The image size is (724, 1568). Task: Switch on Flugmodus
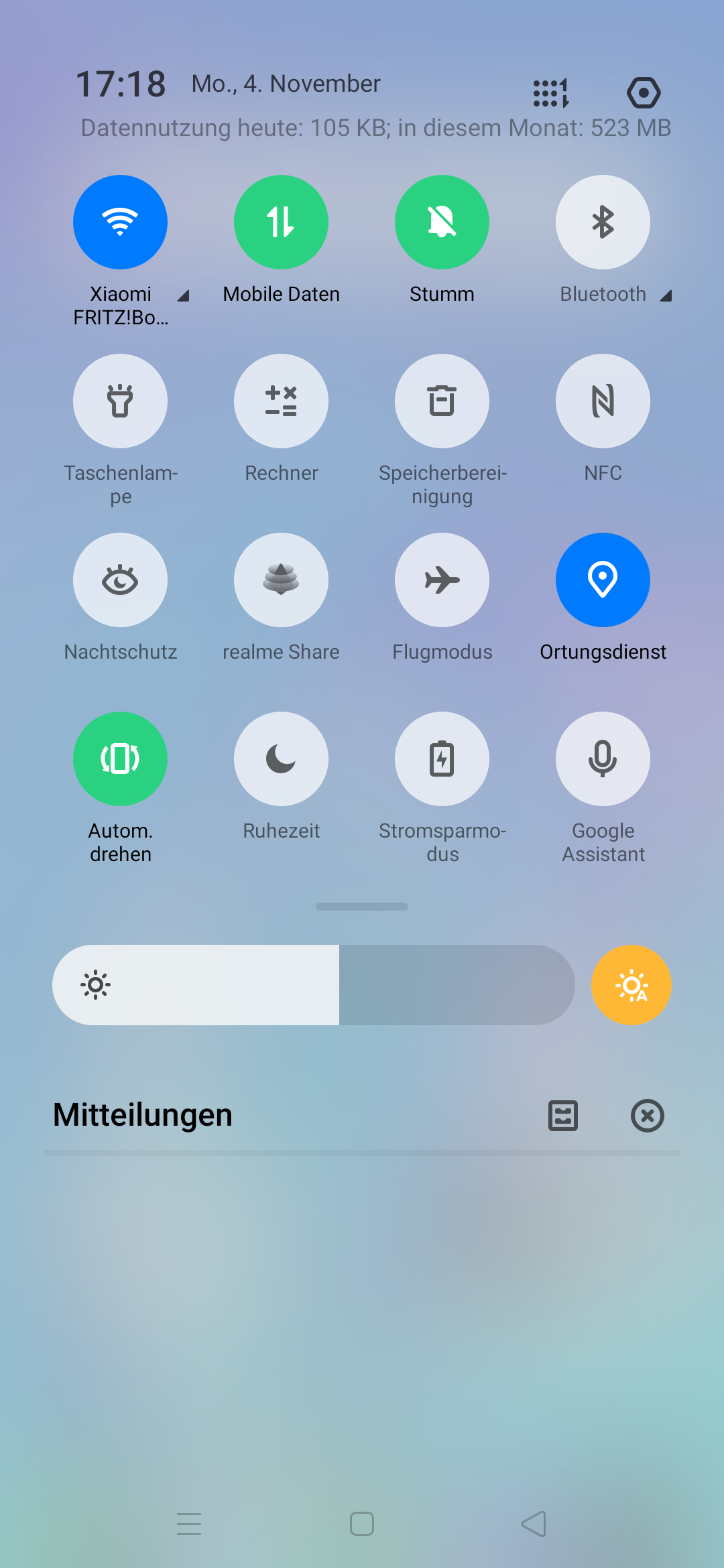point(442,580)
